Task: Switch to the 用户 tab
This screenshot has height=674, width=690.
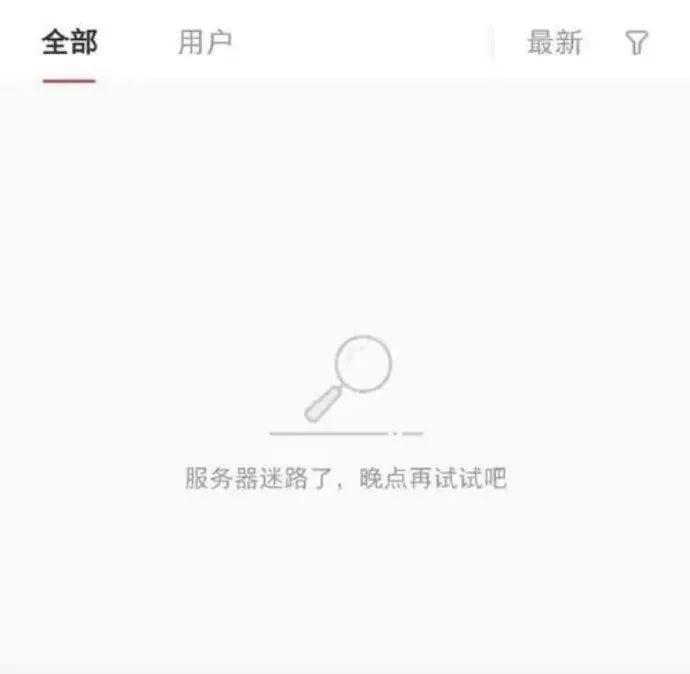Action: (205, 43)
